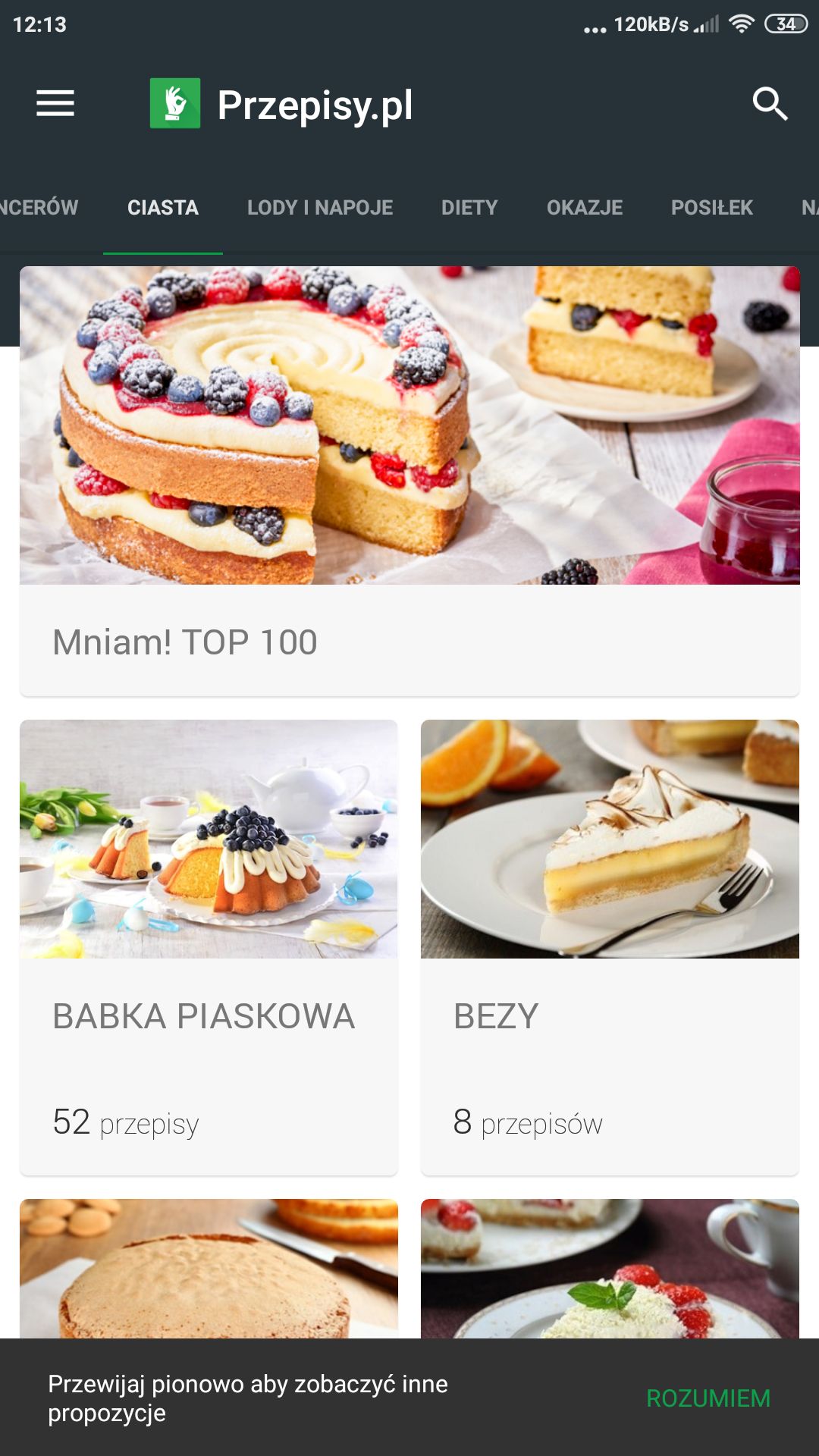Open the recipe search
Viewport: 819px width, 1456px height.
tap(770, 104)
